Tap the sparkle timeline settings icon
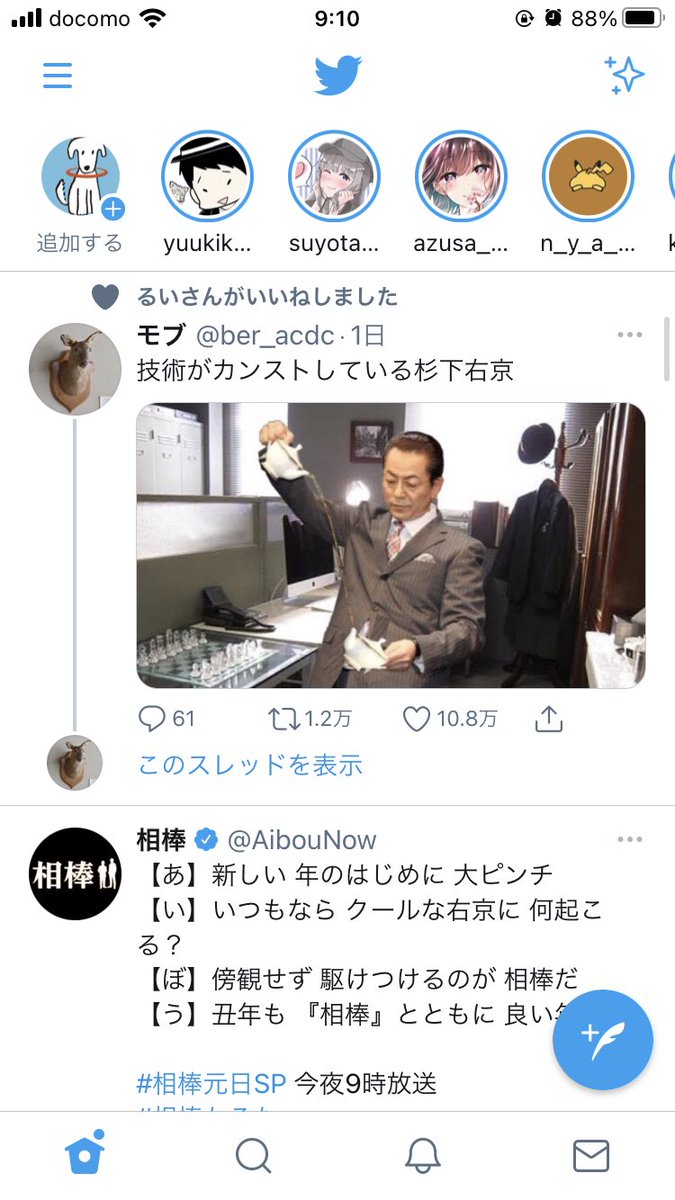 [625, 75]
